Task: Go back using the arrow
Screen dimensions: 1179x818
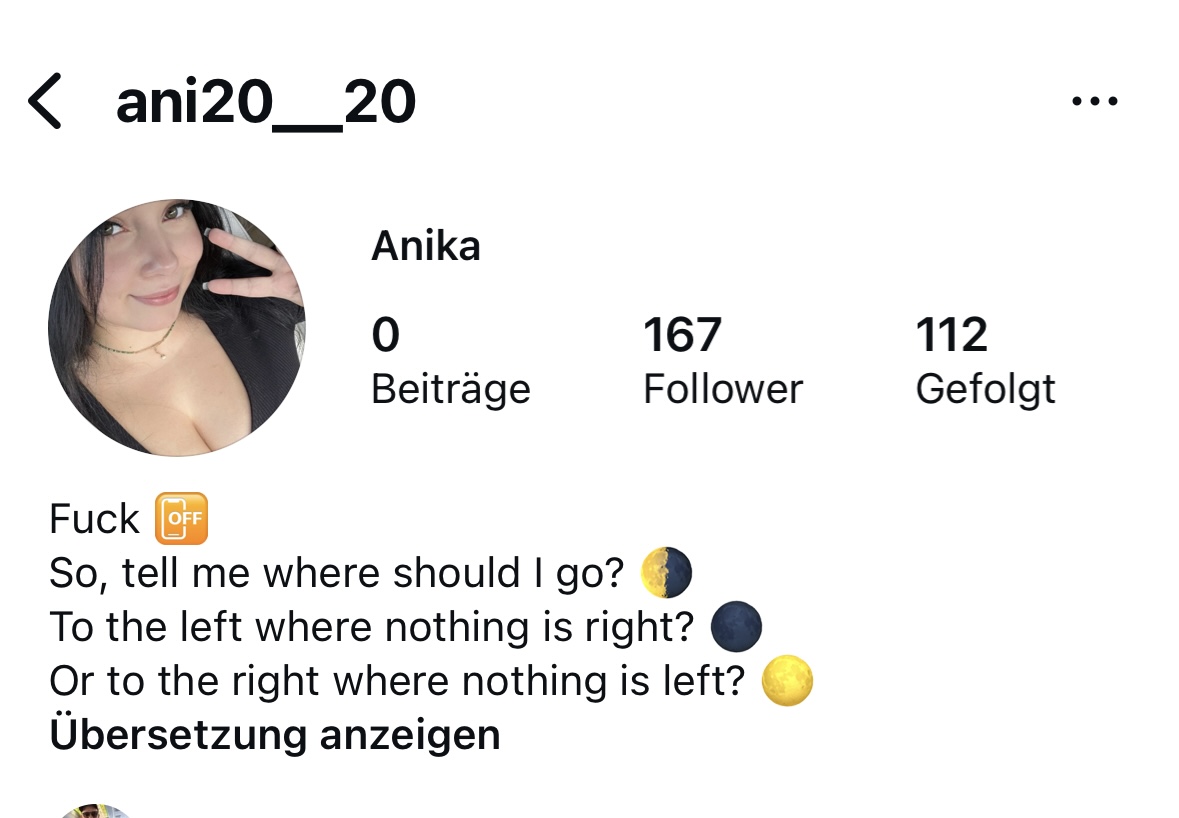Action: (x=45, y=101)
